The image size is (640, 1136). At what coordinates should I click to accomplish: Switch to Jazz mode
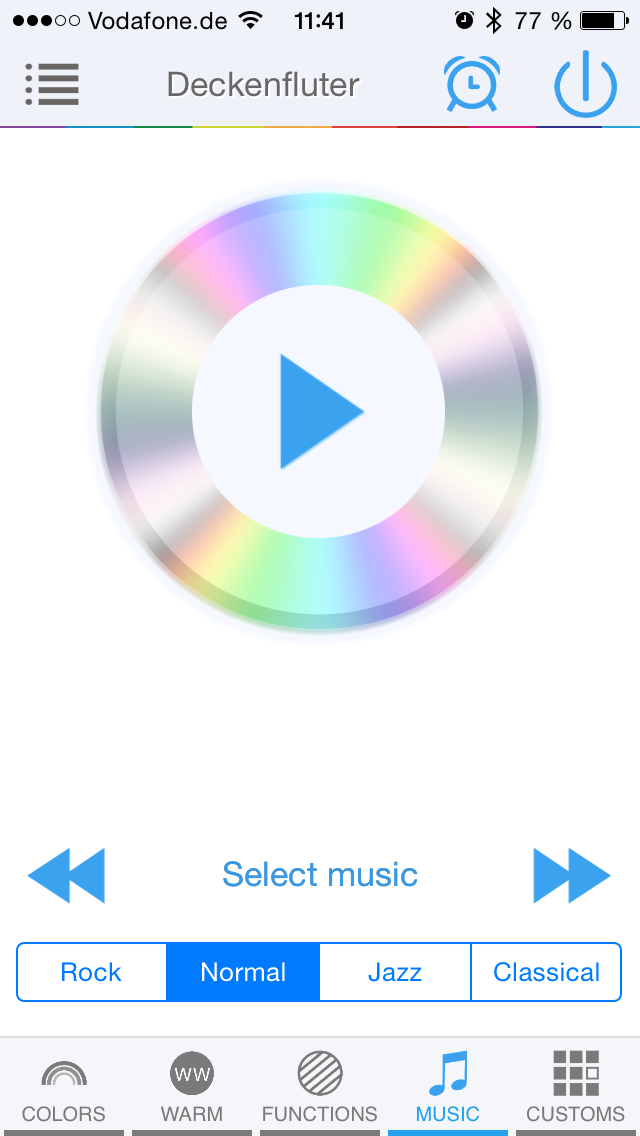point(395,972)
